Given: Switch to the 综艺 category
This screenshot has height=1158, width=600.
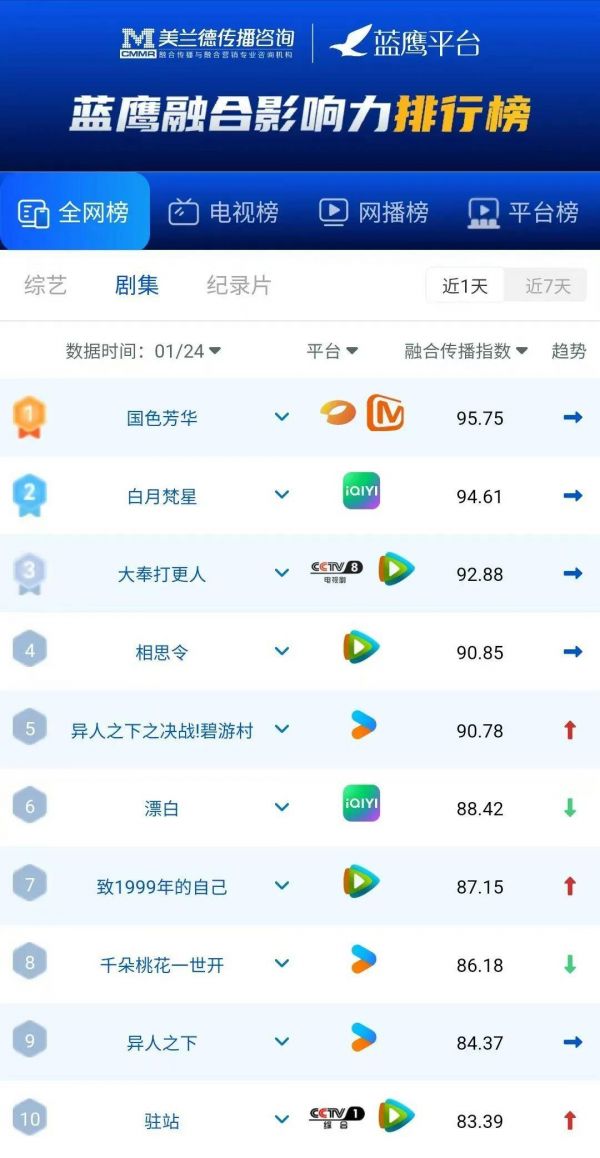Looking at the screenshot, I should [46, 285].
